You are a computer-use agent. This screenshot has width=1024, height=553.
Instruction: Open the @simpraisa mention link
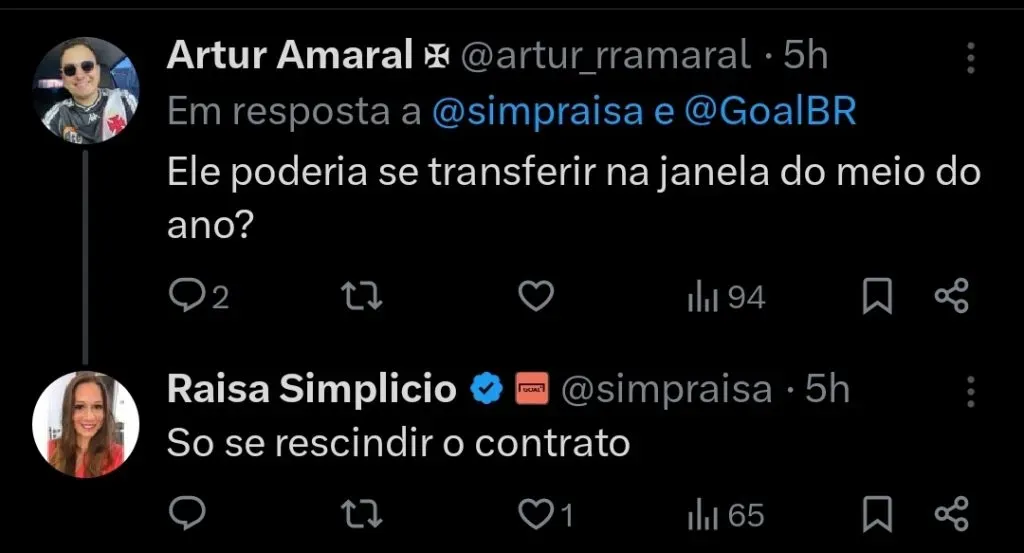(538, 112)
